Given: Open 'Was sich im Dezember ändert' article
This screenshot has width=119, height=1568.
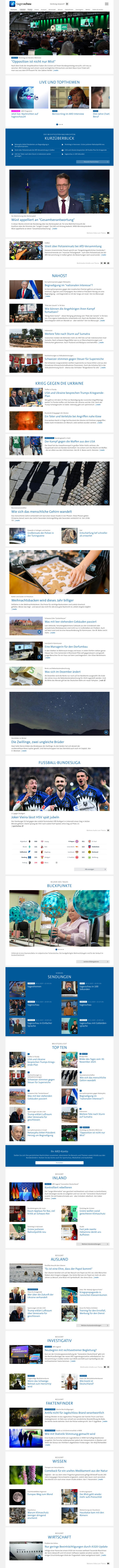Looking at the screenshot, I should pyautogui.click(x=67, y=672).
